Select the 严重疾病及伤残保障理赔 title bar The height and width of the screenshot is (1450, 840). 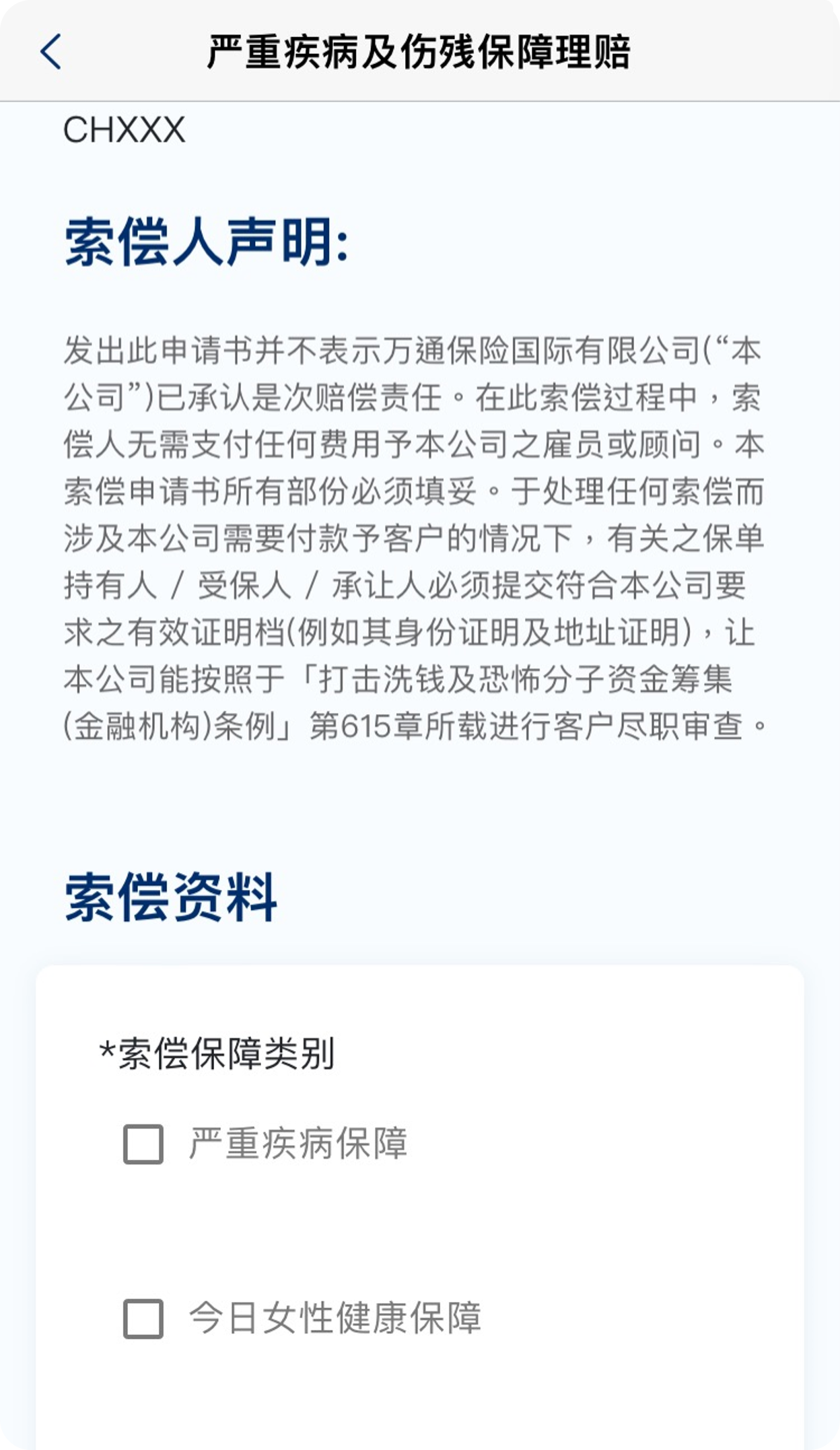pos(420,51)
